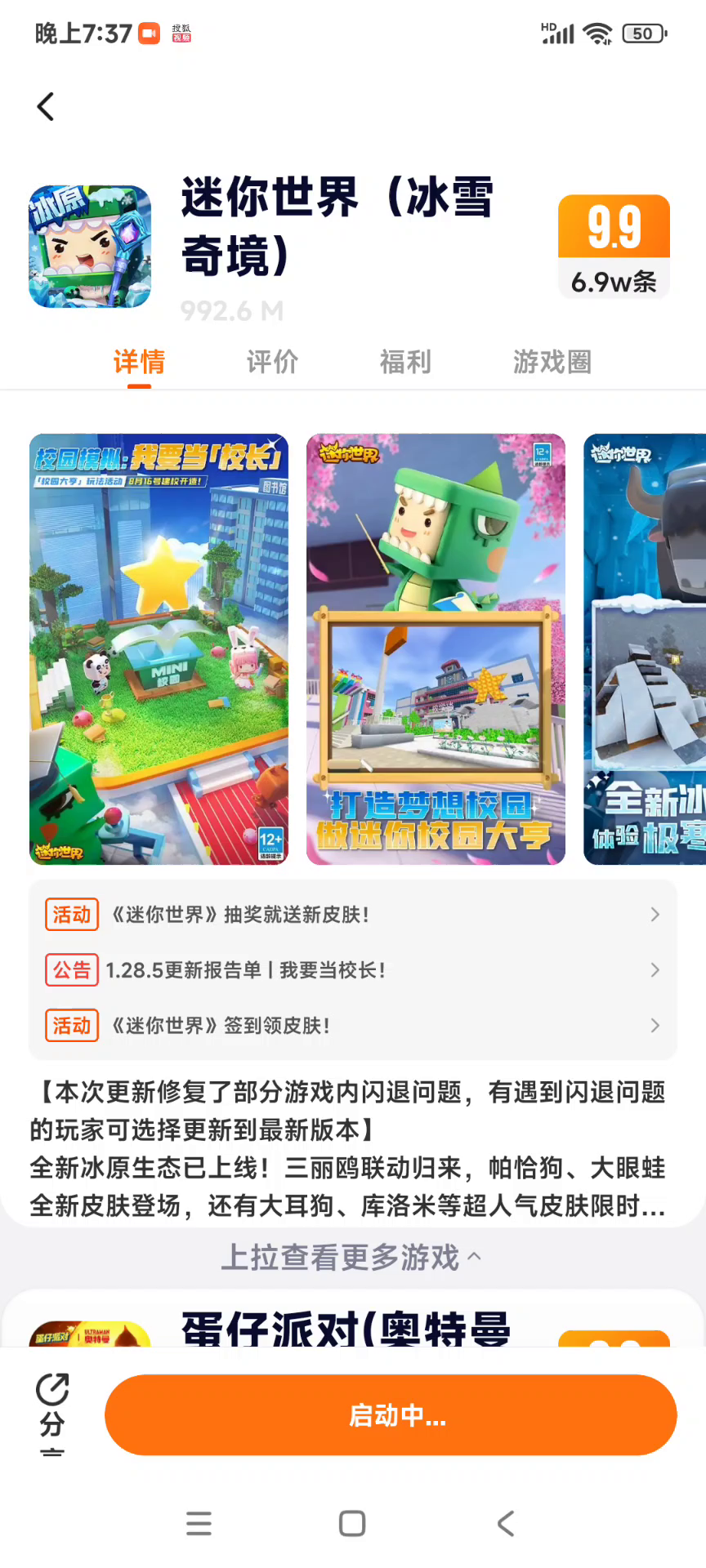Go back using the top-left arrow
Viewport: 706px width, 1568px height.
click(x=46, y=107)
